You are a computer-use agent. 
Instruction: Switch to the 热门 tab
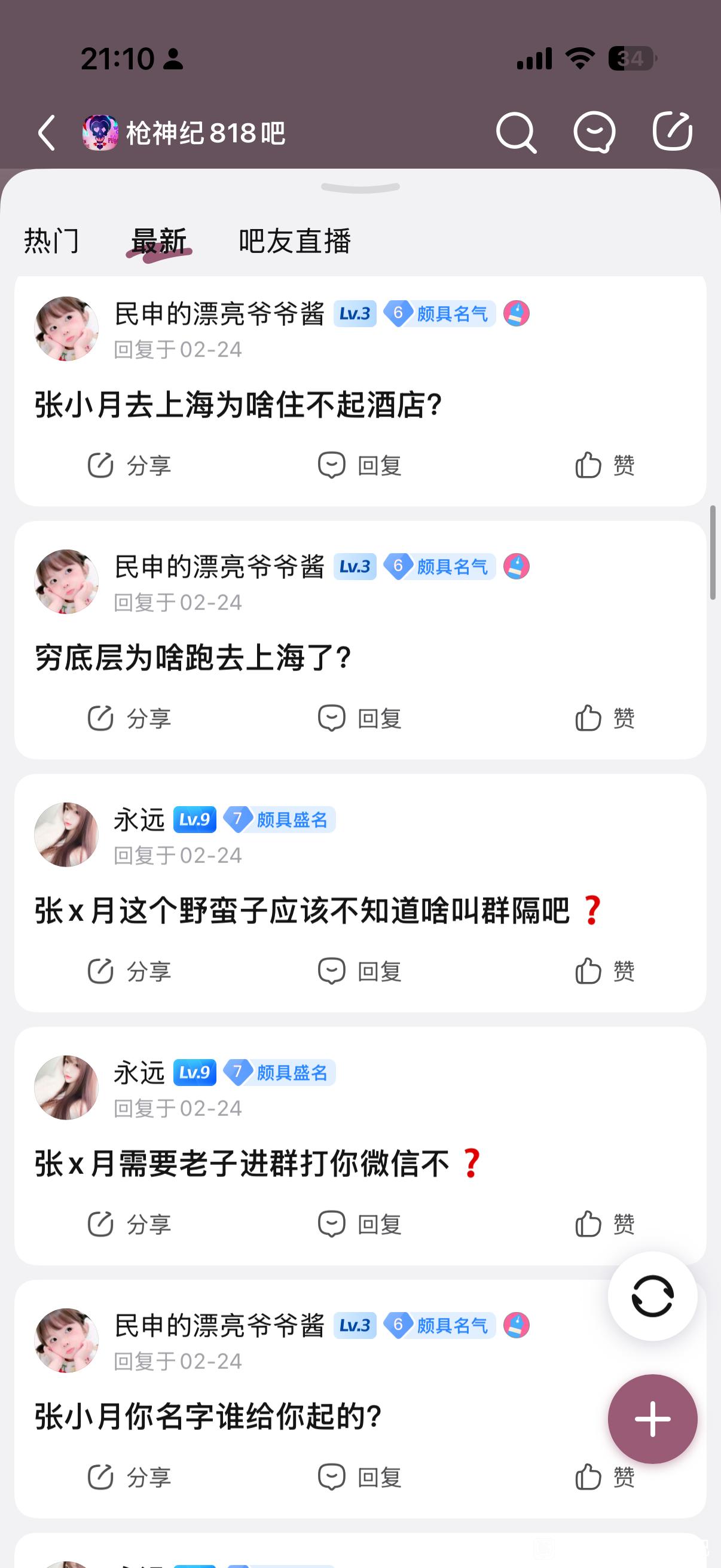click(51, 241)
